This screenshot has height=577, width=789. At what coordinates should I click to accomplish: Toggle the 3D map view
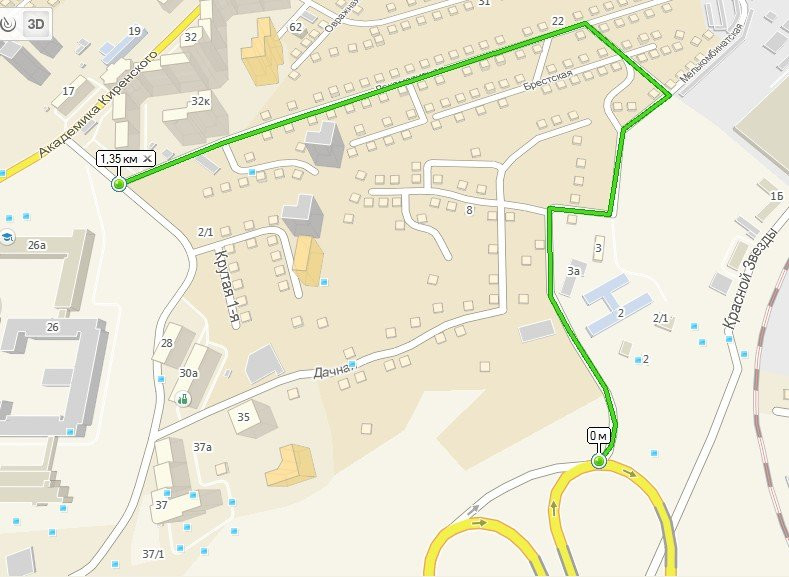click(x=35, y=26)
